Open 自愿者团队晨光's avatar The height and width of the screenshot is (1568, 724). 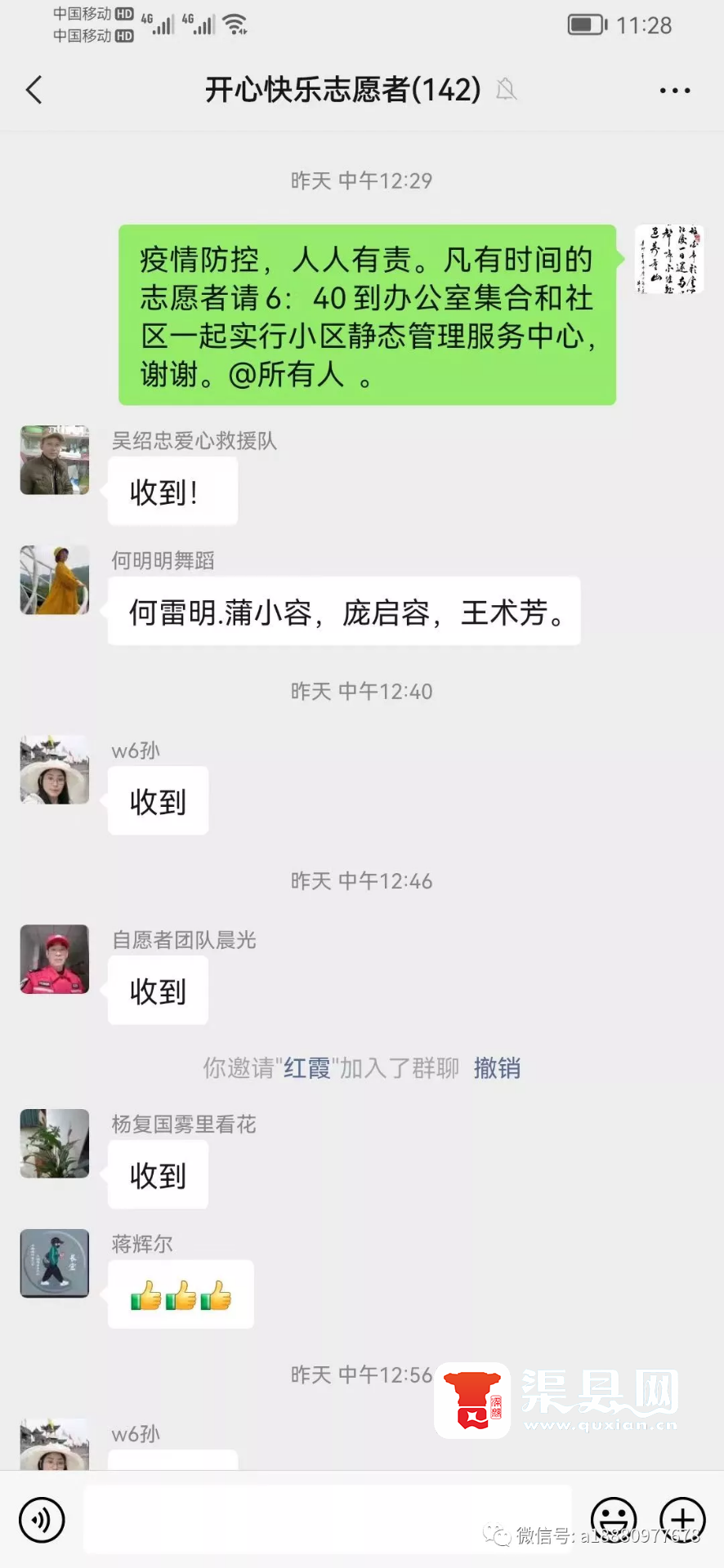55,959
